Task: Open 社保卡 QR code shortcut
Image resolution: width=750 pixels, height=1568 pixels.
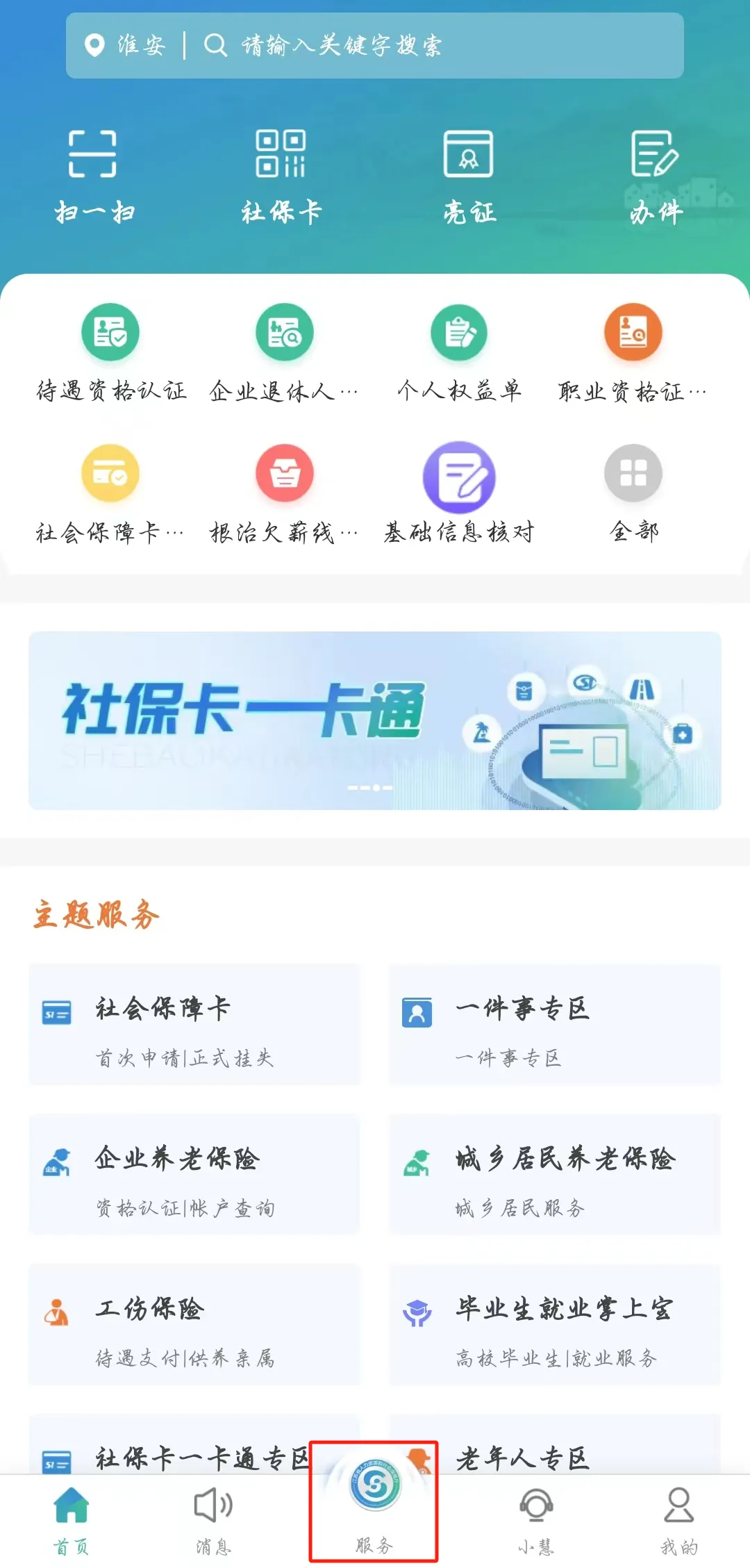Action: (x=281, y=175)
